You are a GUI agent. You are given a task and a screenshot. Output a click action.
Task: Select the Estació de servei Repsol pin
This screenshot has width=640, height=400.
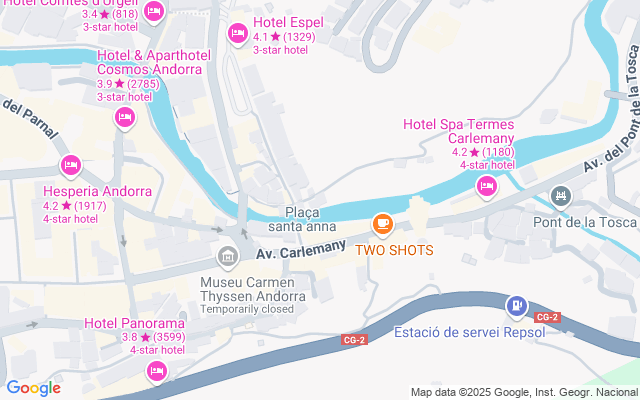point(516,305)
